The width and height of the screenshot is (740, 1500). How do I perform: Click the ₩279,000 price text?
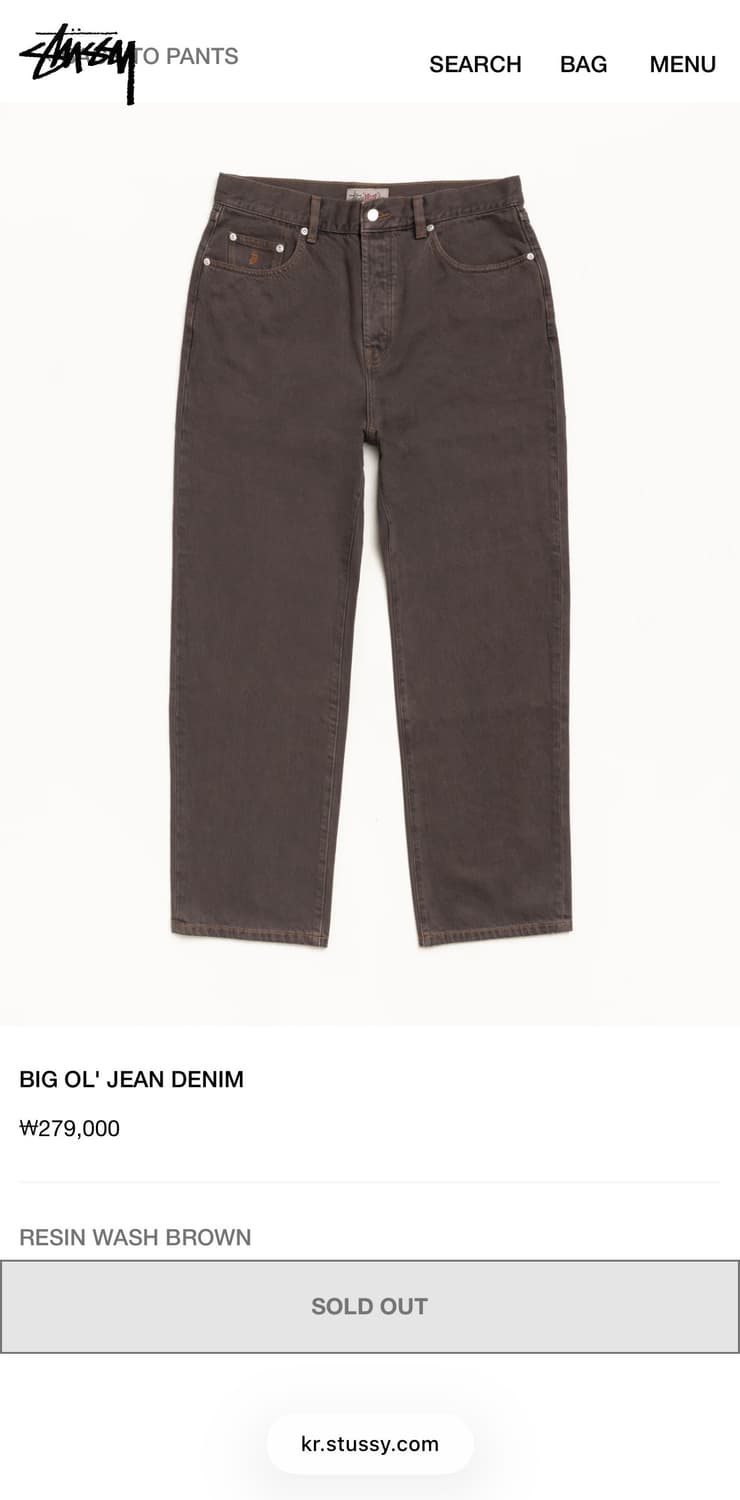click(x=69, y=1128)
